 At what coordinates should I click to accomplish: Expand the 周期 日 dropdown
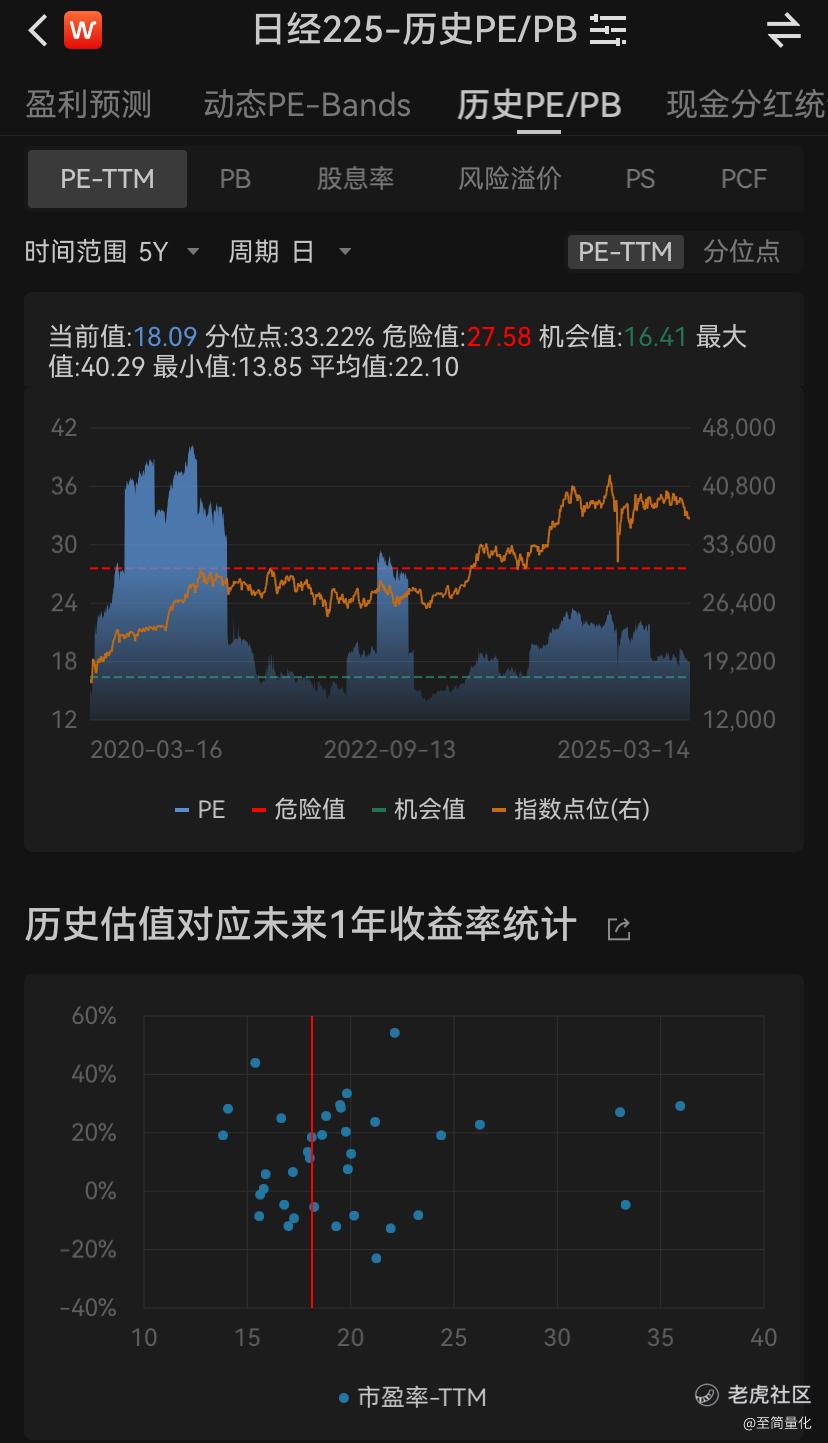point(290,251)
